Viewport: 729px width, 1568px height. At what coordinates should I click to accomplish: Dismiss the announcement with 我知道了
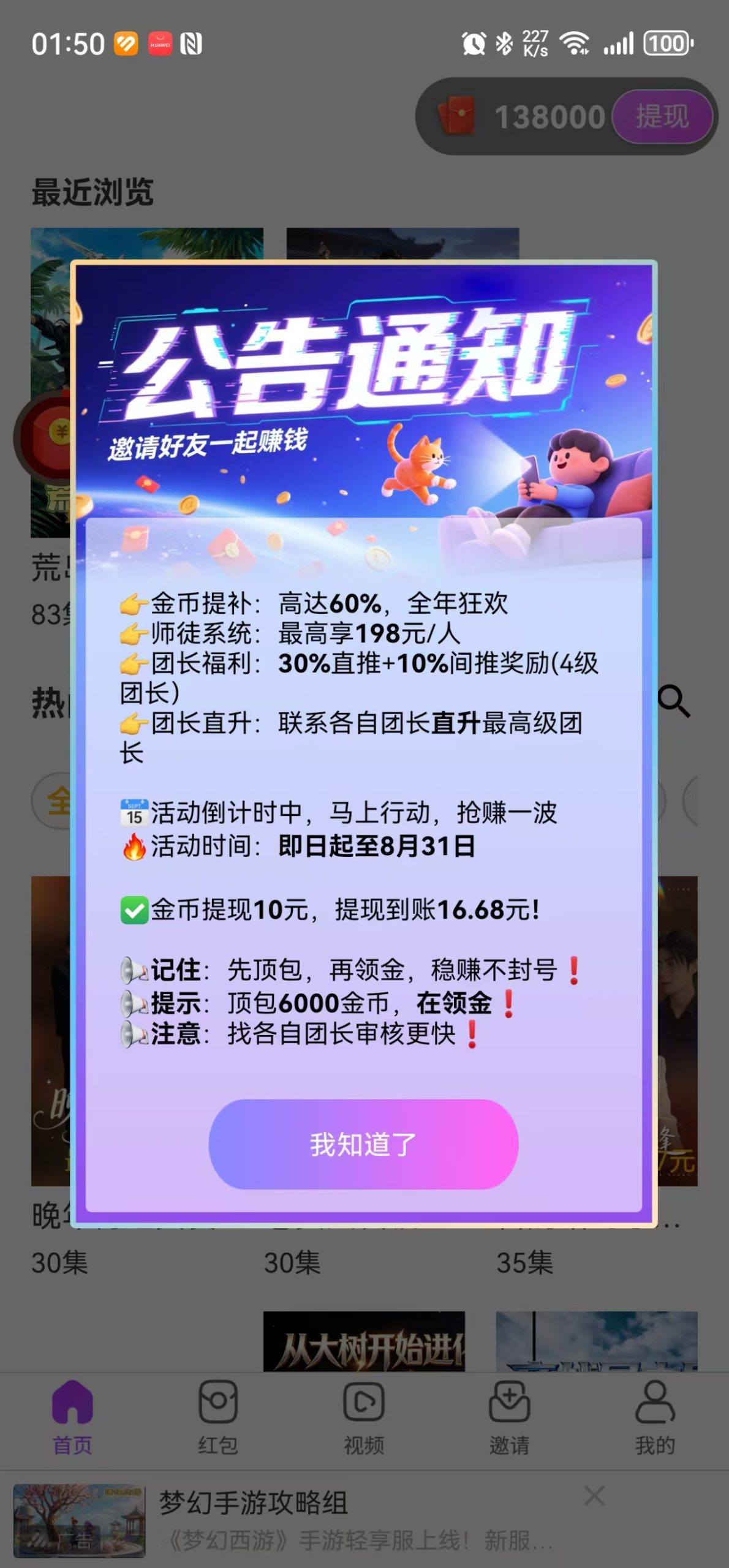(363, 1144)
